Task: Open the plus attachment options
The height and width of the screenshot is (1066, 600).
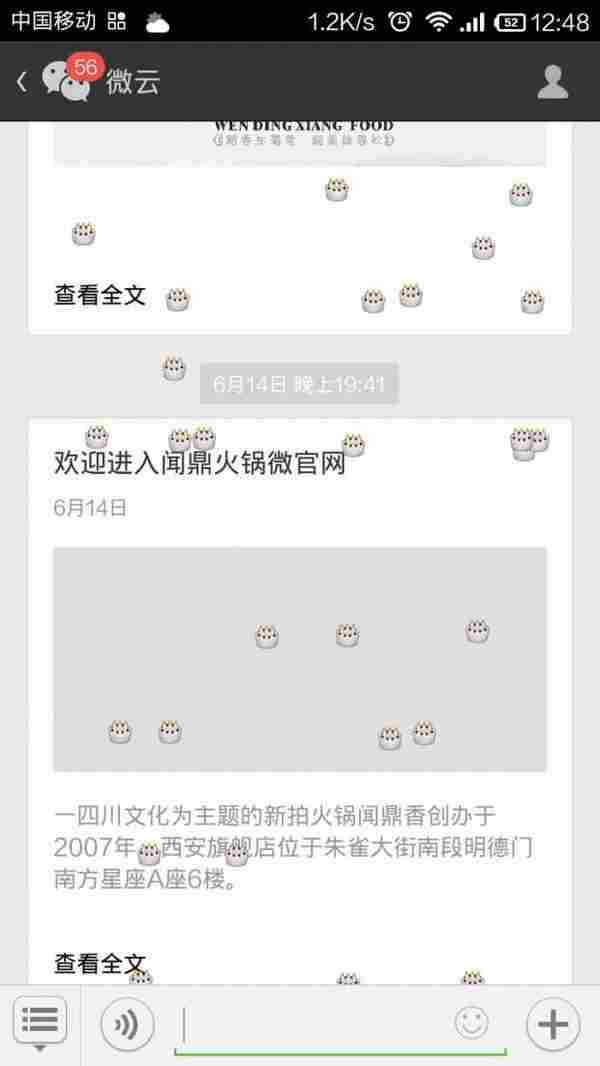Action: pos(552,1024)
